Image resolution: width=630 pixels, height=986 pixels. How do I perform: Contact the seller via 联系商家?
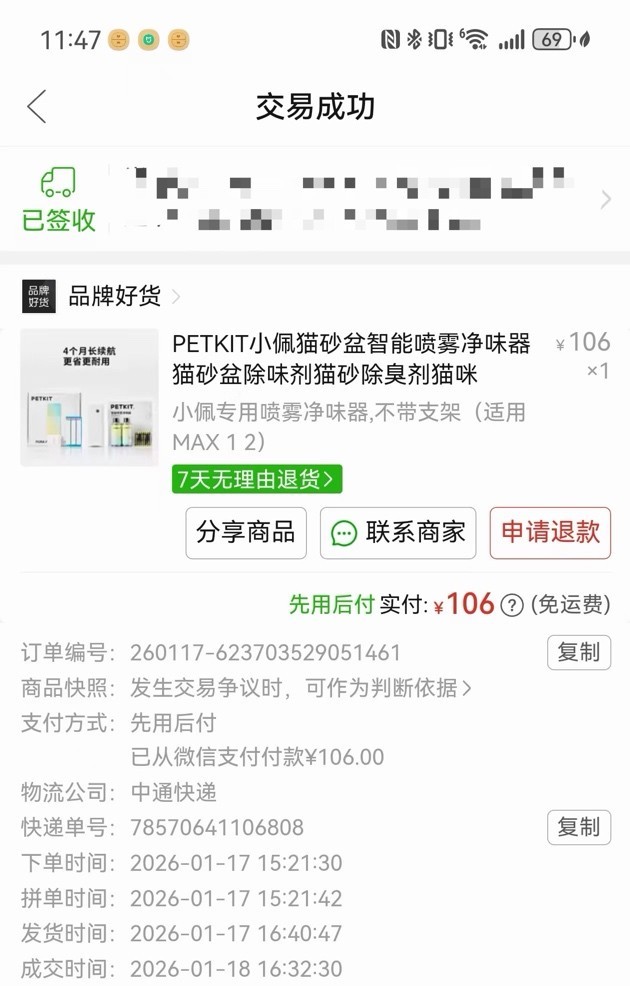pyautogui.click(x=398, y=532)
